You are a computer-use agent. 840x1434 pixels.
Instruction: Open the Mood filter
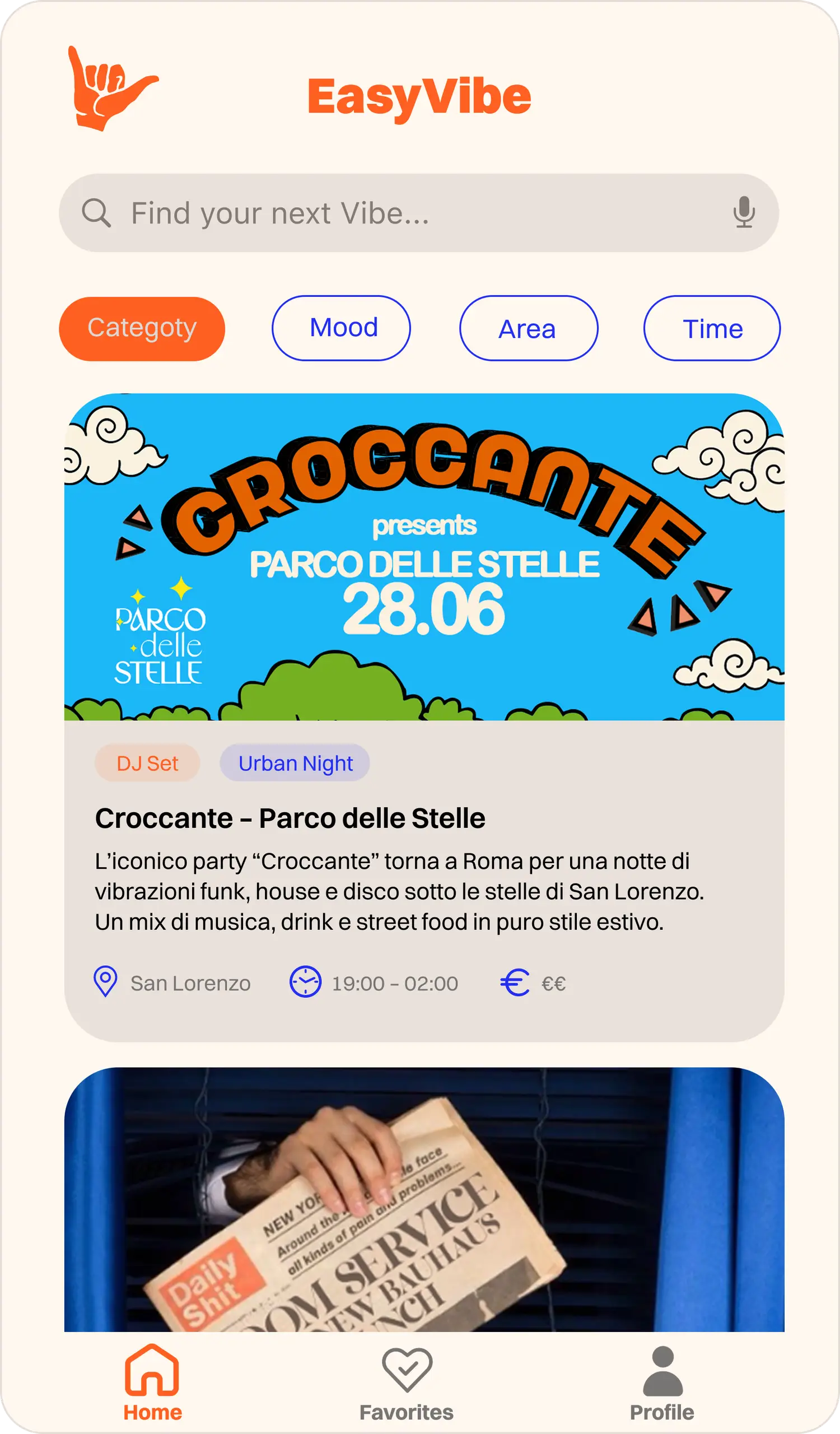(x=341, y=328)
